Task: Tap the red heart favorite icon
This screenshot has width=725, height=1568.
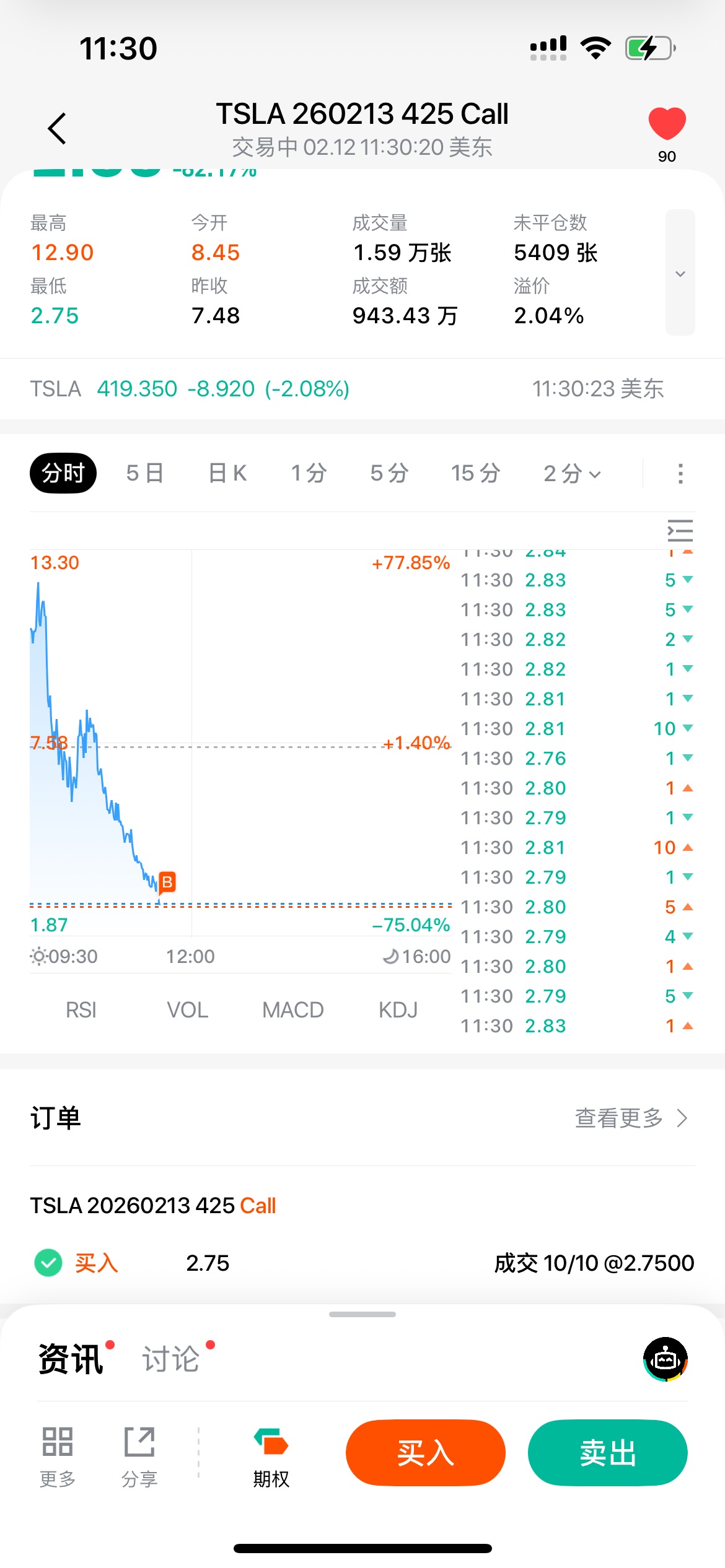Action: click(667, 123)
